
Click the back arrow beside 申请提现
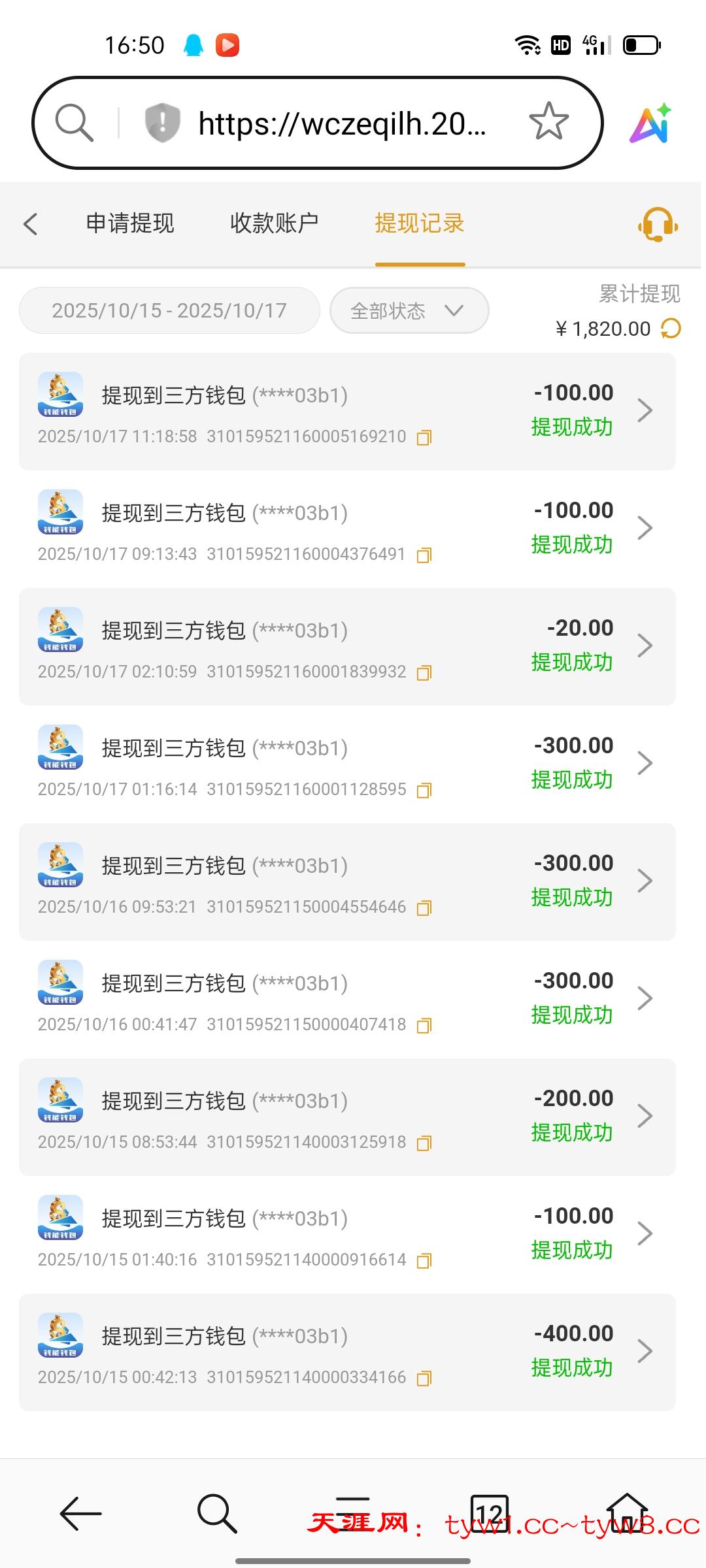point(31,223)
